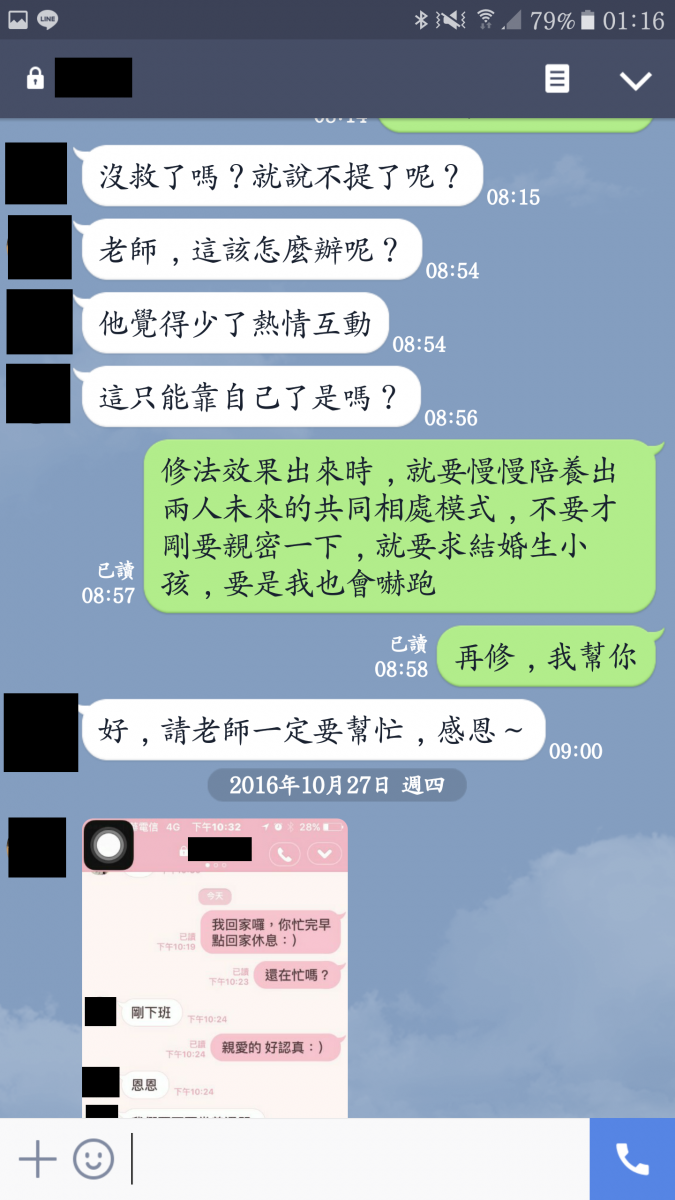The image size is (675, 1200).
Task: Open sender's profile picture beside 沒救了嗎 message
Action: pos(36,174)
